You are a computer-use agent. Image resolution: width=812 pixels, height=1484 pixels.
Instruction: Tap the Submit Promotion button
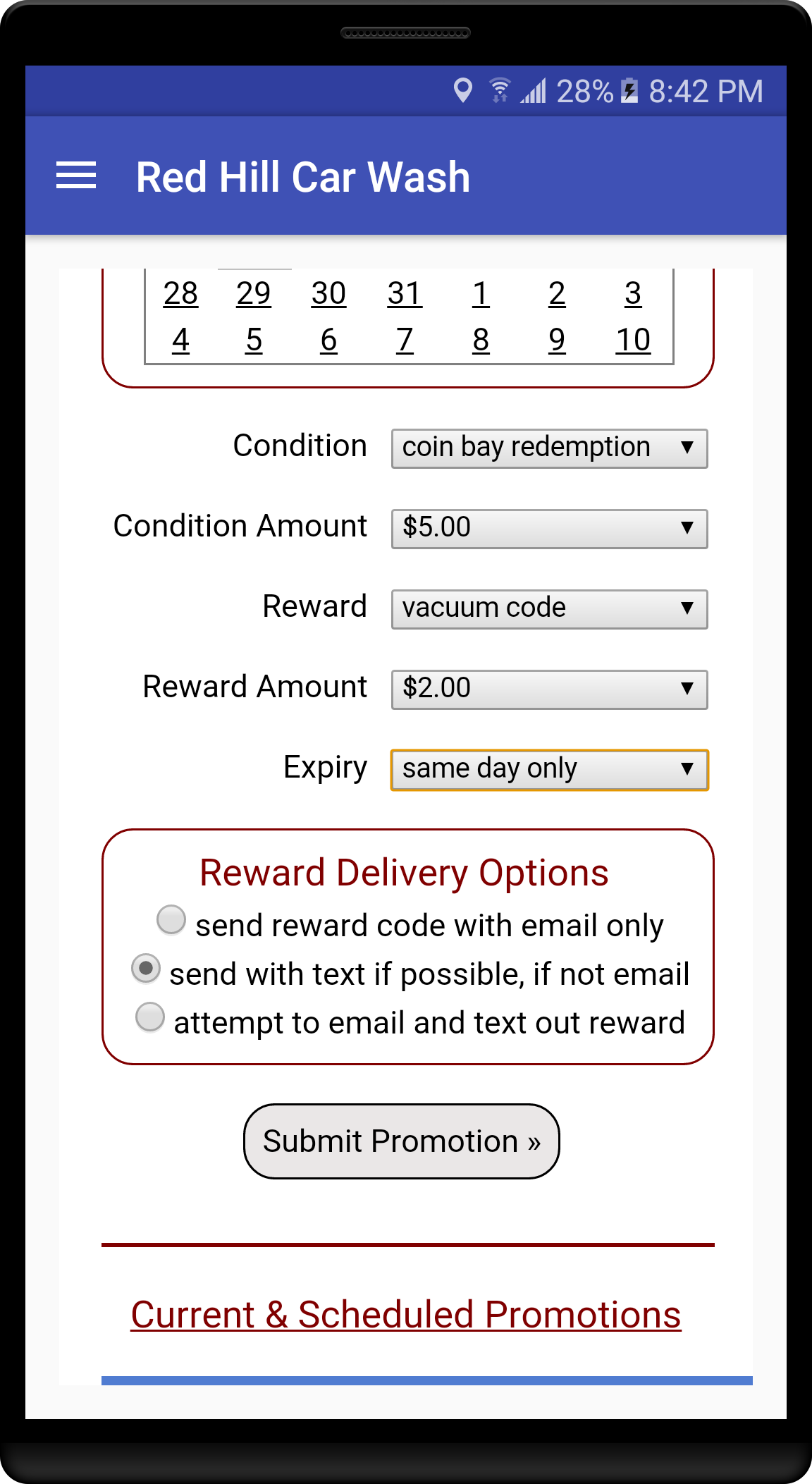(x=402, y=1141)
